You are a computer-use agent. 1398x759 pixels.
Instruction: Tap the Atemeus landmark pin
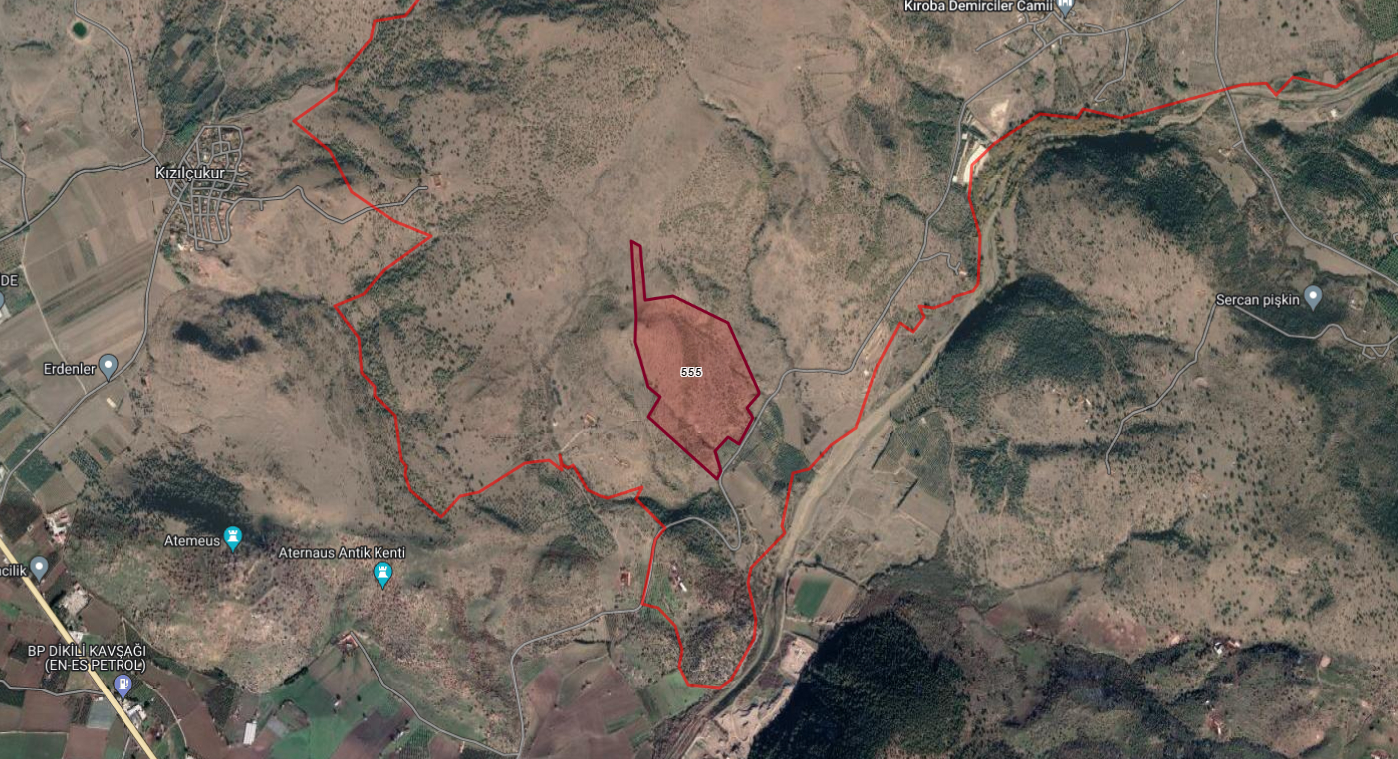tap(233, 538)
